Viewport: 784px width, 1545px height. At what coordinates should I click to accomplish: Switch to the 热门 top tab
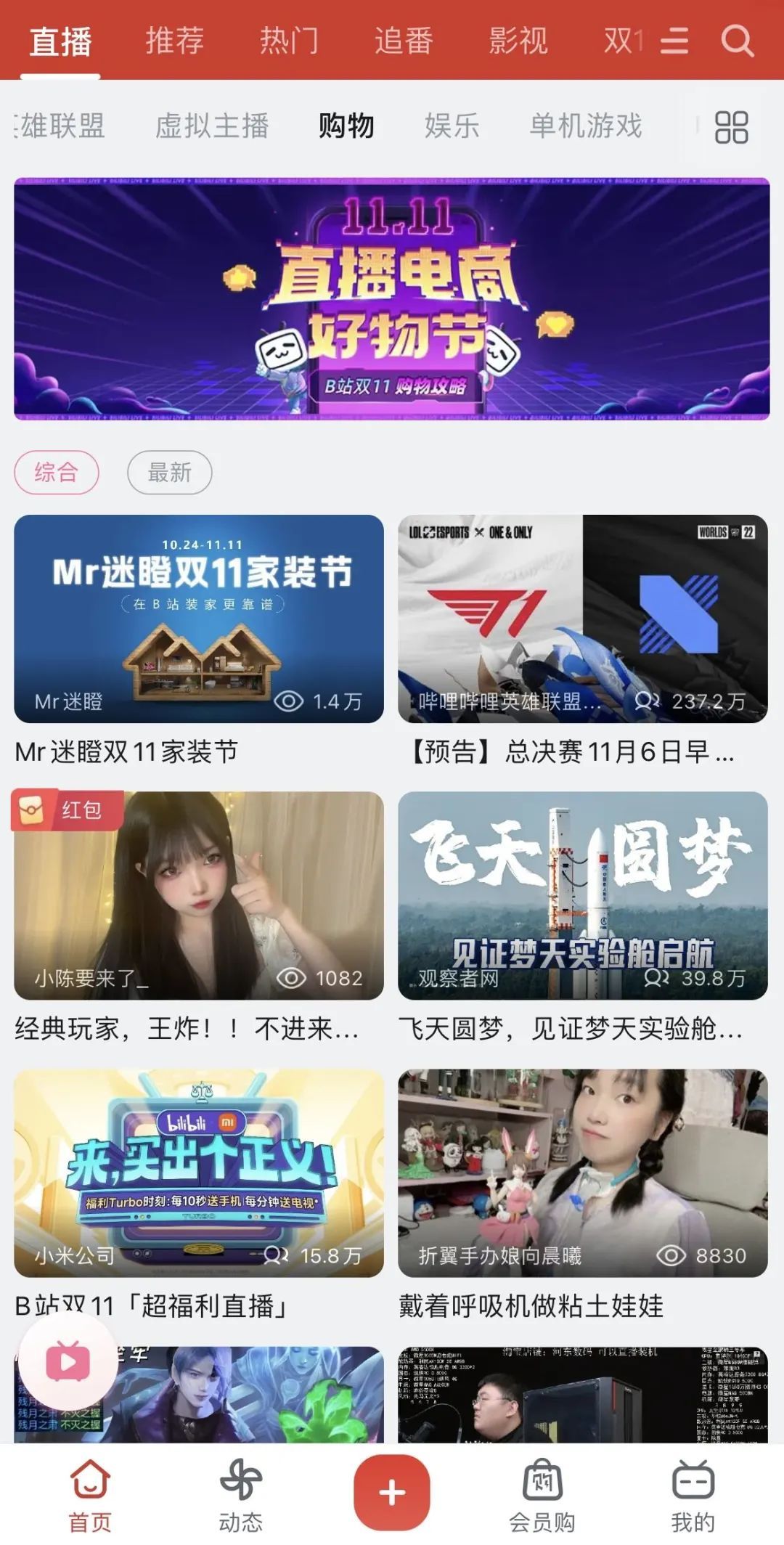coord(289,41)
